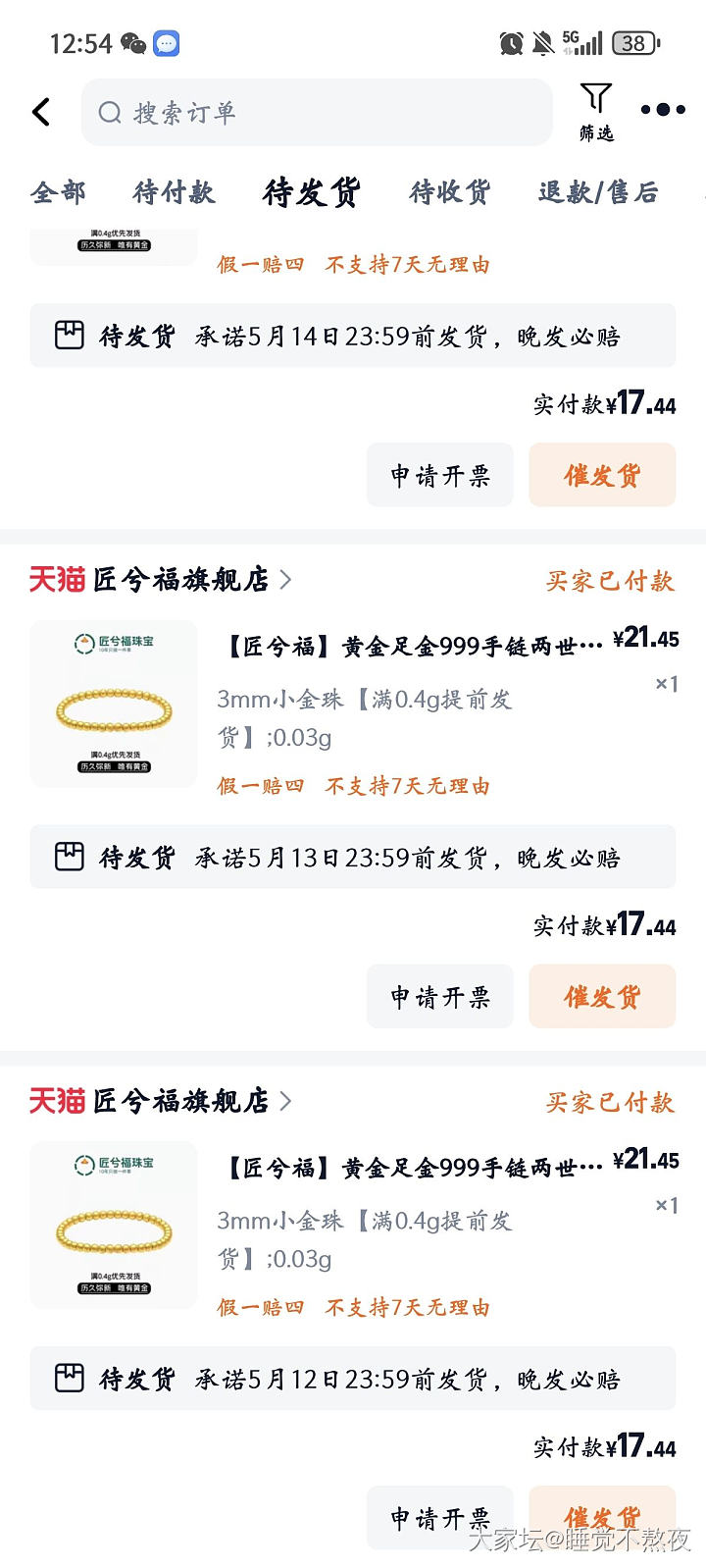The width and height of the screenshot is (706, 1568).
Task: Select the 待发货 tab
Action: pos(312,192)
